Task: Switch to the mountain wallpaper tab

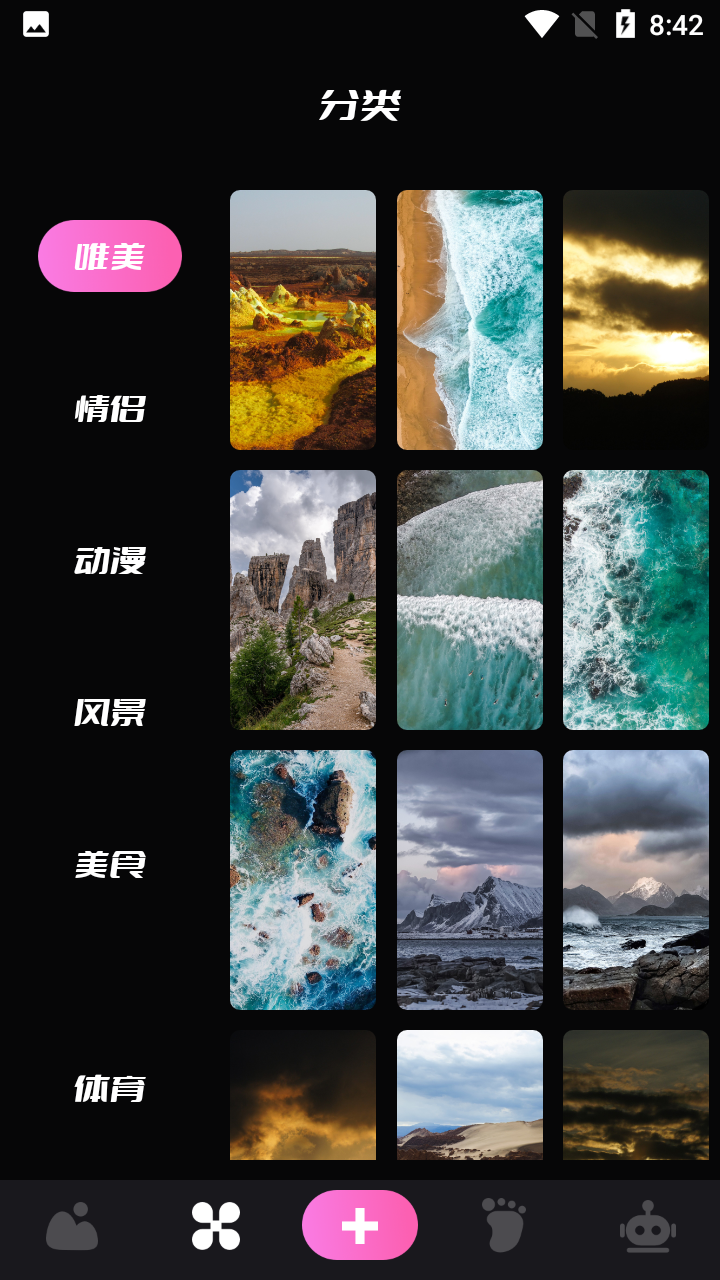Action: (x=72, y=1226)
